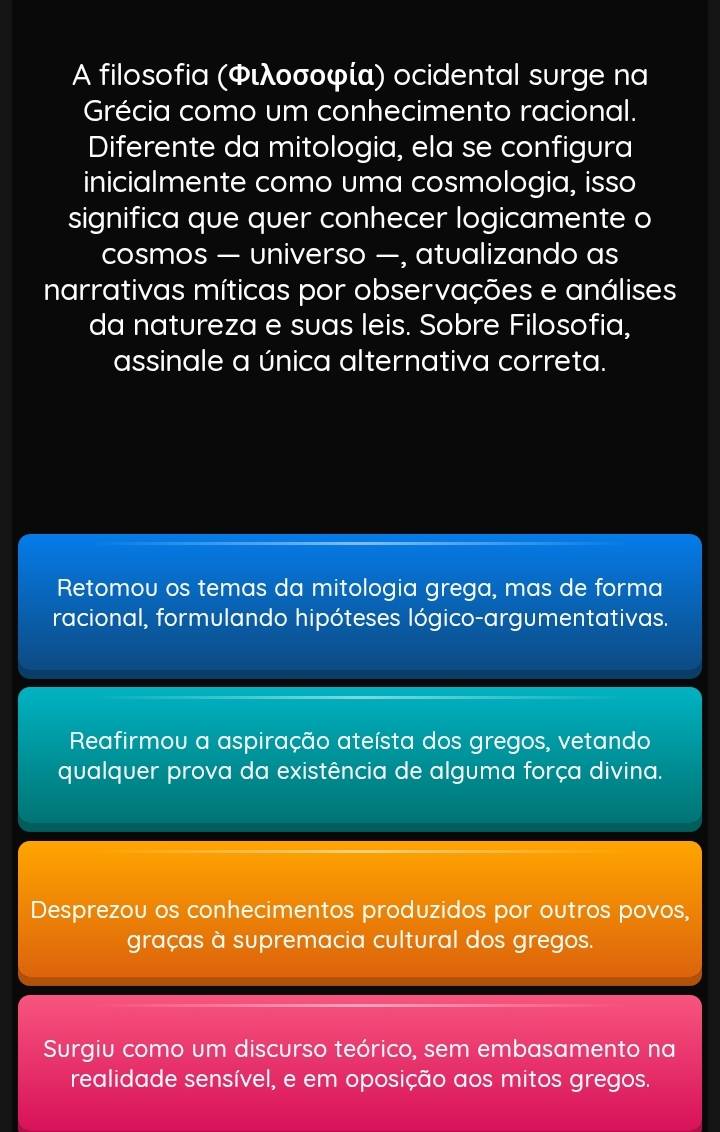
Task: Choose the answer 'Reafirmou a aspiração ateísta'
Action: click(360, 756)
